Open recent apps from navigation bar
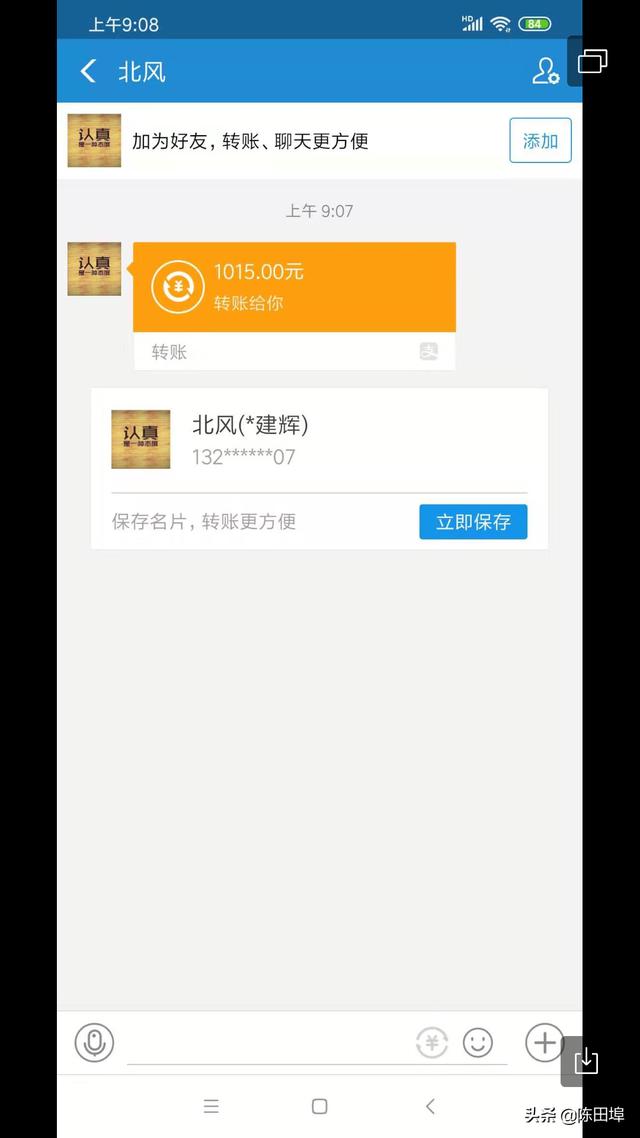Image resolution: width=640 pixels, height=1138 pixels. [211, 1106]
